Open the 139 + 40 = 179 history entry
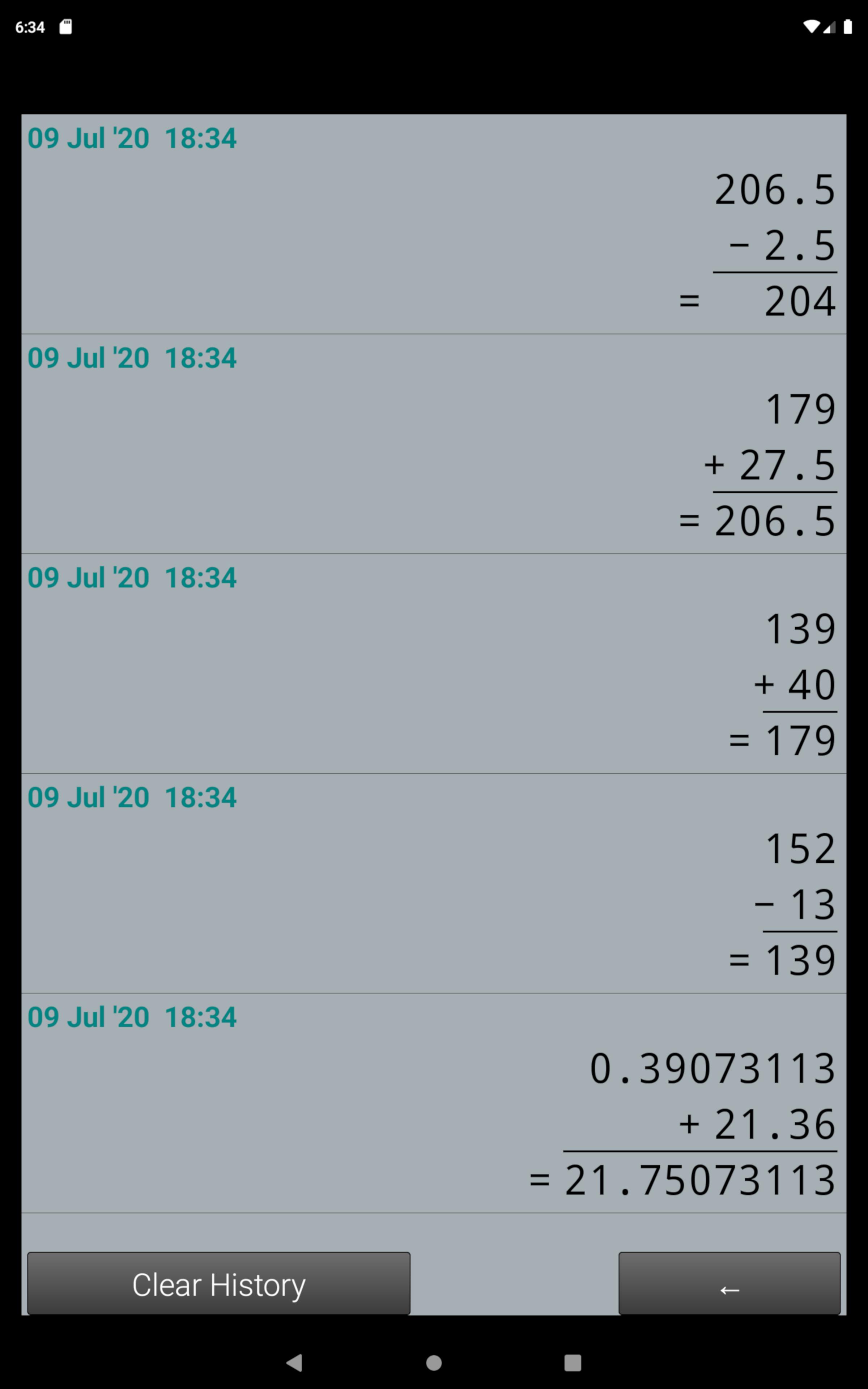 click(x=434, y=663)
